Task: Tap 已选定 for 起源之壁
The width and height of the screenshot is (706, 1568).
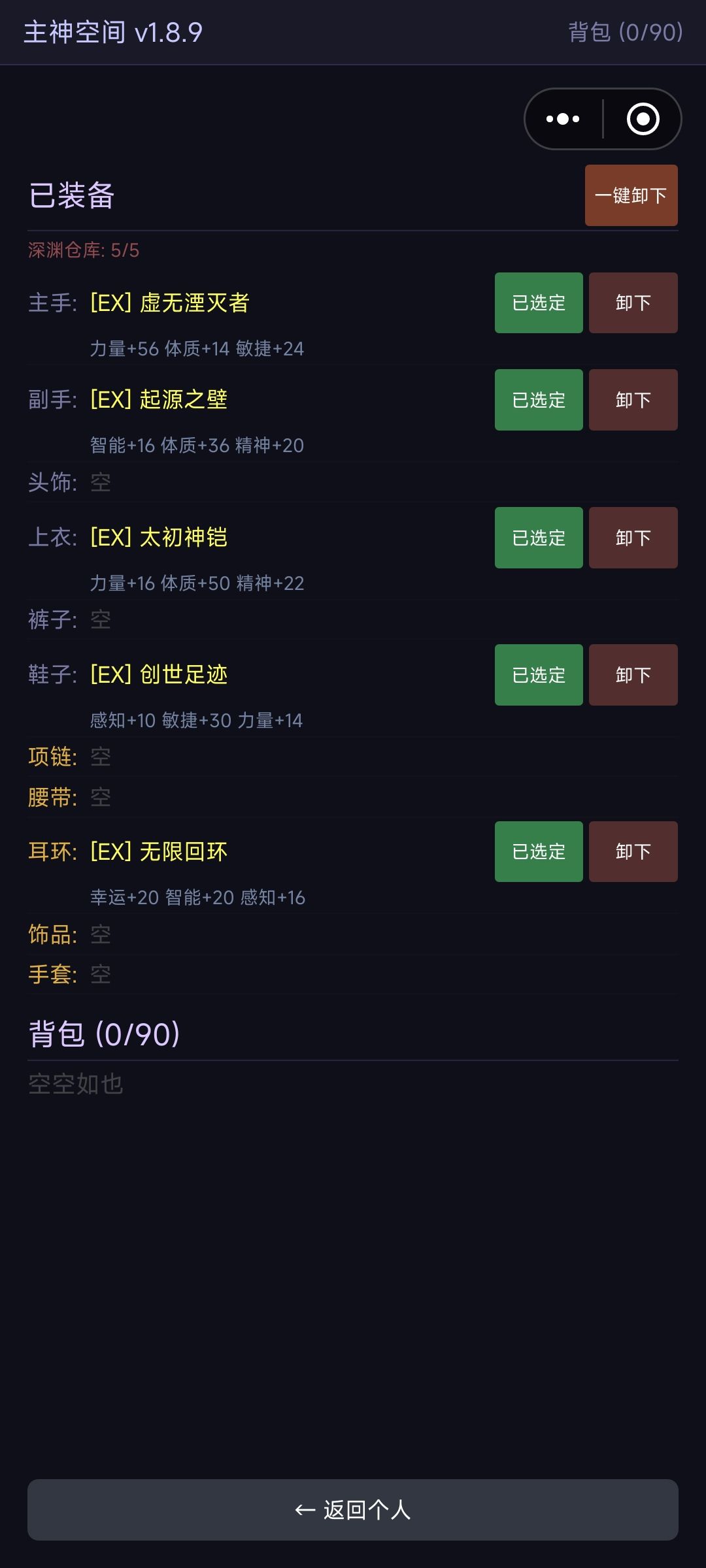Action: pyautogui.click(x=539, y=400)
